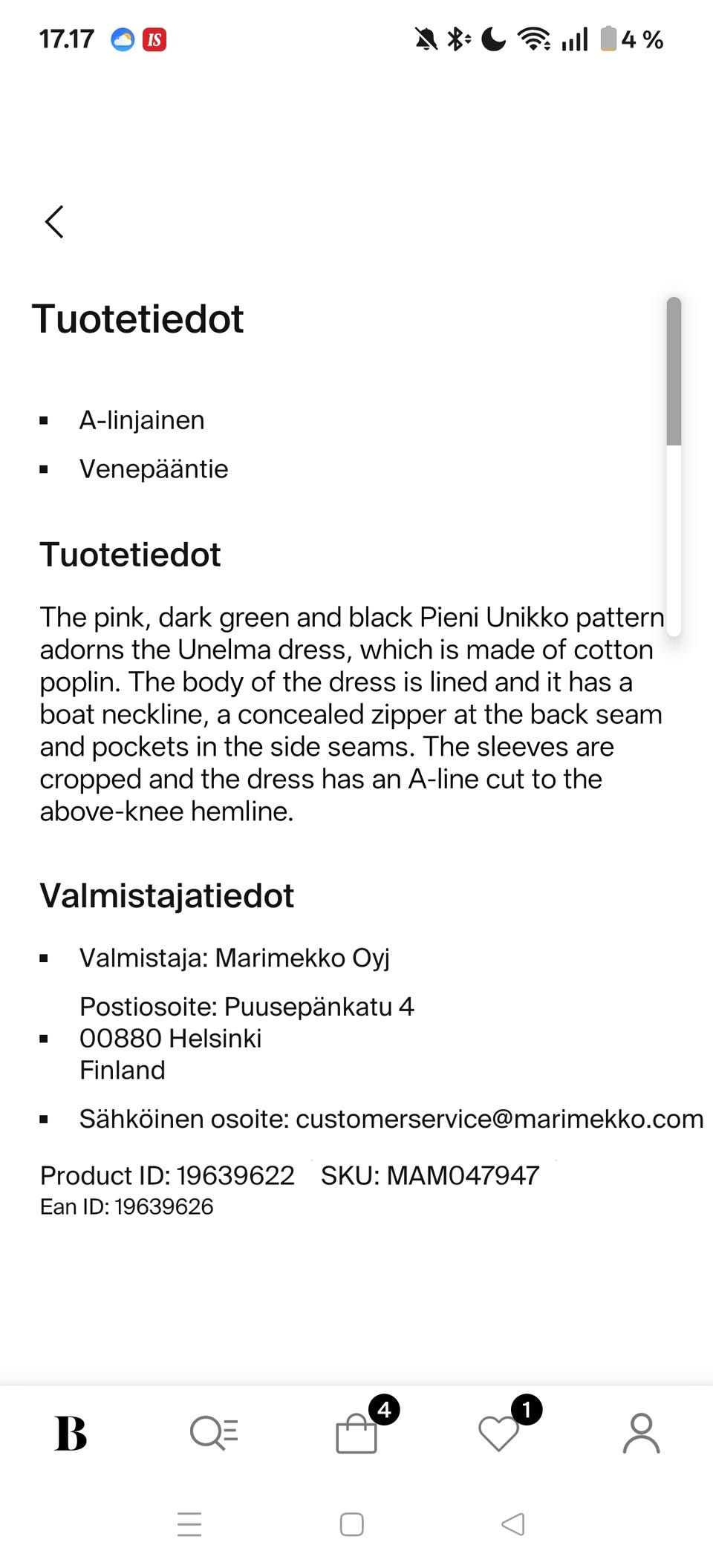Image resolution: width=713 pixels, height=1568 pixels.
Task: Open the search and categories tab
Action: (214, 1433)
